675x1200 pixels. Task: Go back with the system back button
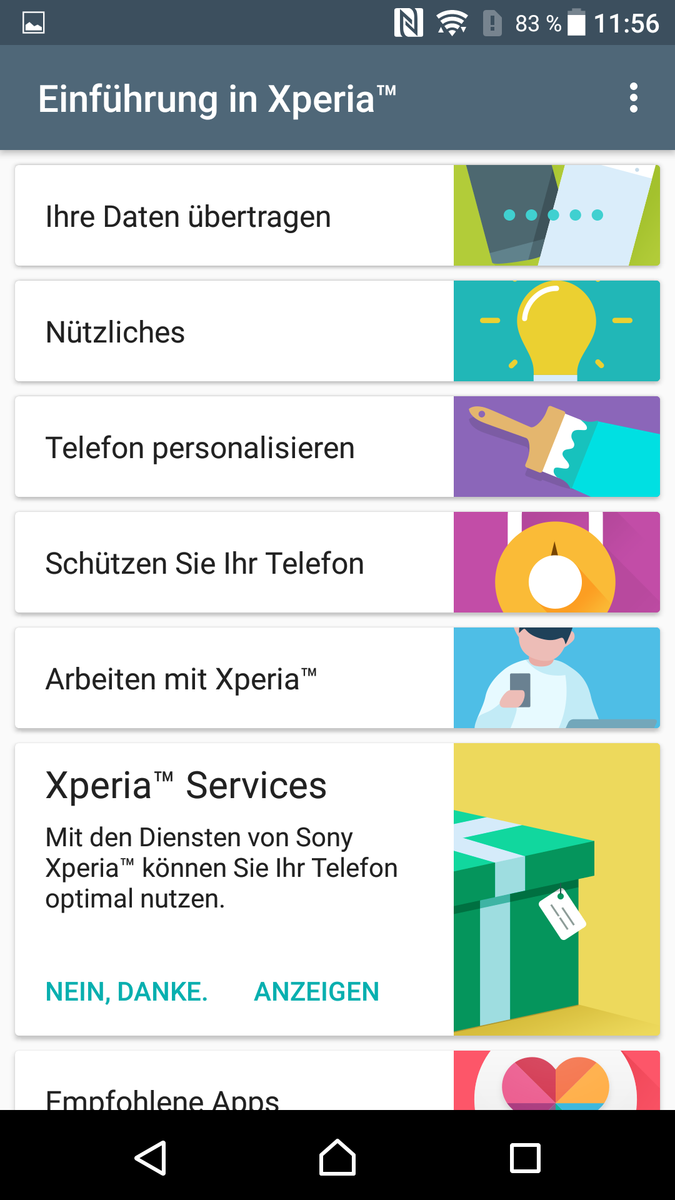[150, 1157]
